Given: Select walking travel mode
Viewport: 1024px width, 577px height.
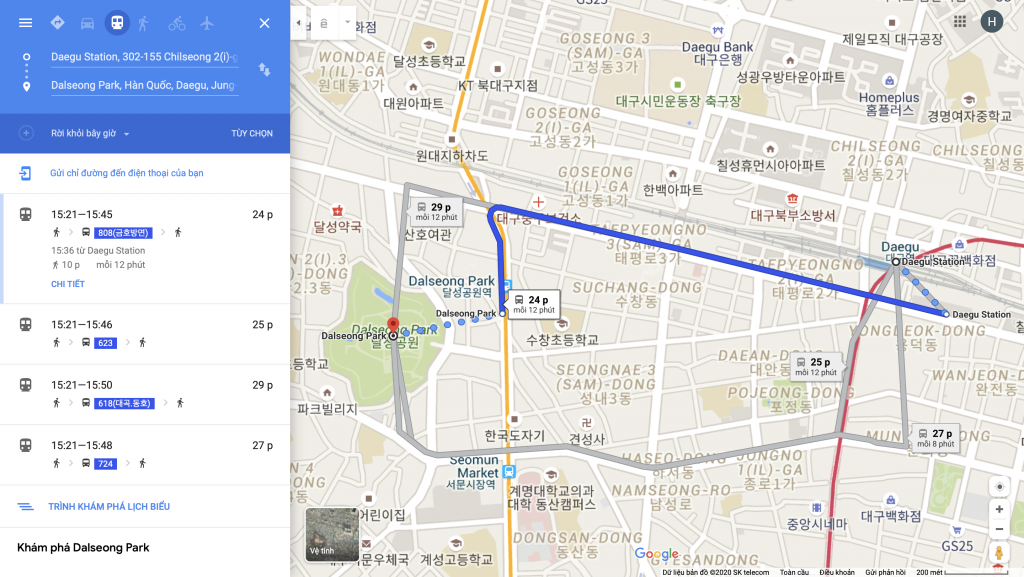Looking at the screenshot, I should pyautogui.click(x=147, y=22).
